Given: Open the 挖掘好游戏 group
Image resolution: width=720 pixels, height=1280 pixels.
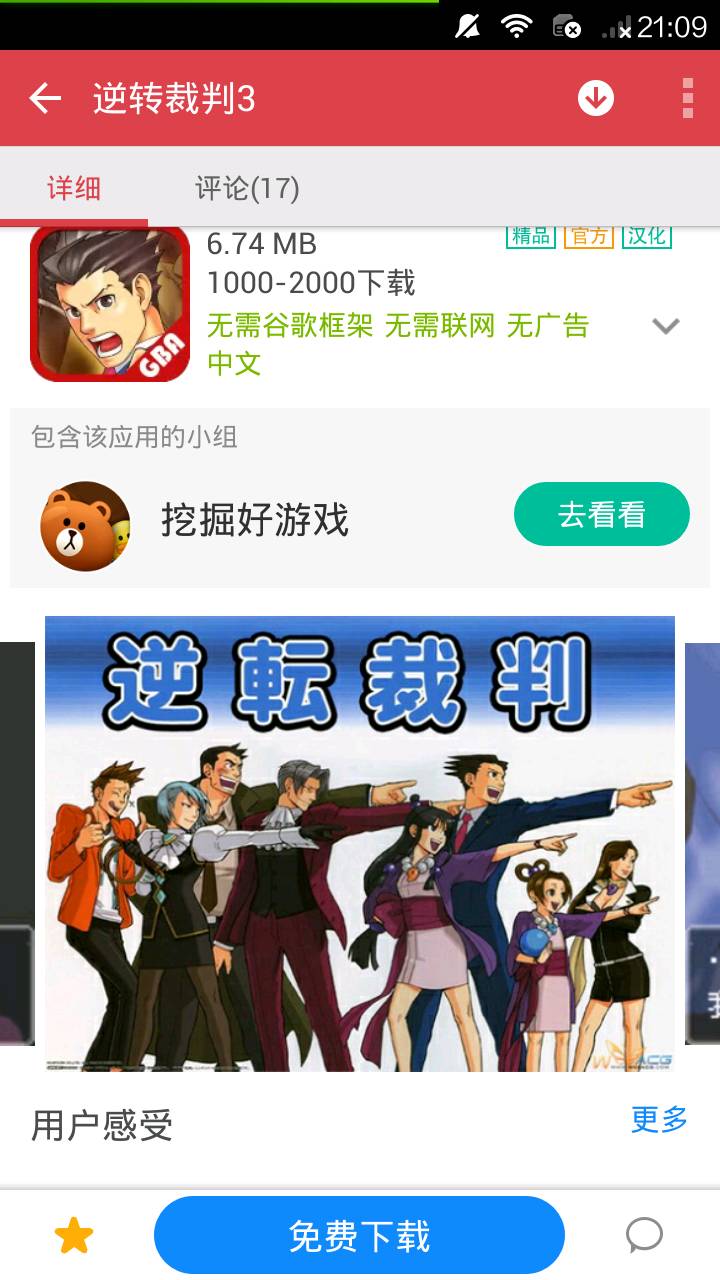Looking at the screenshot, I should tap(255, 521).
